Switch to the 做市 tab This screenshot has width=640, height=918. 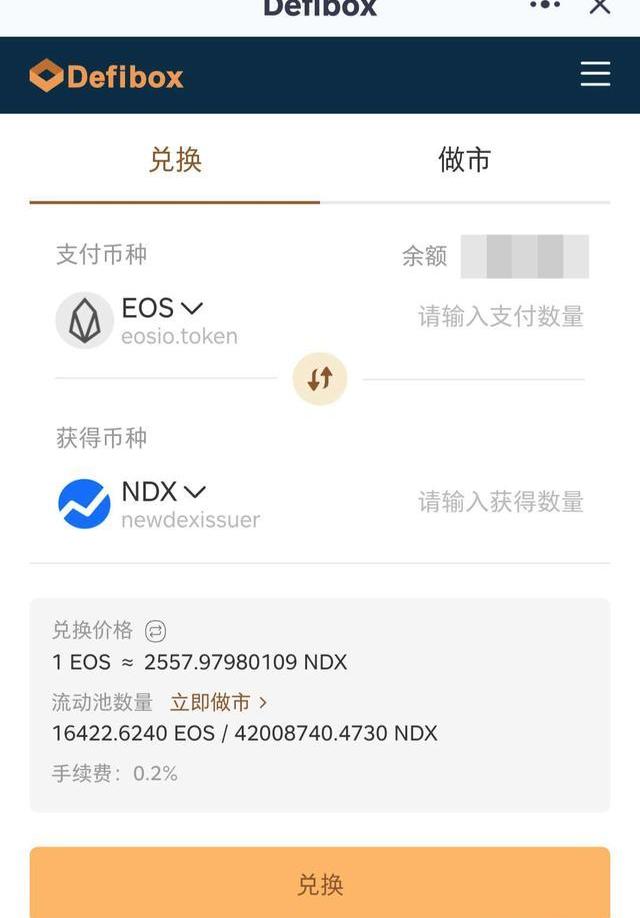tap(464, 160)
